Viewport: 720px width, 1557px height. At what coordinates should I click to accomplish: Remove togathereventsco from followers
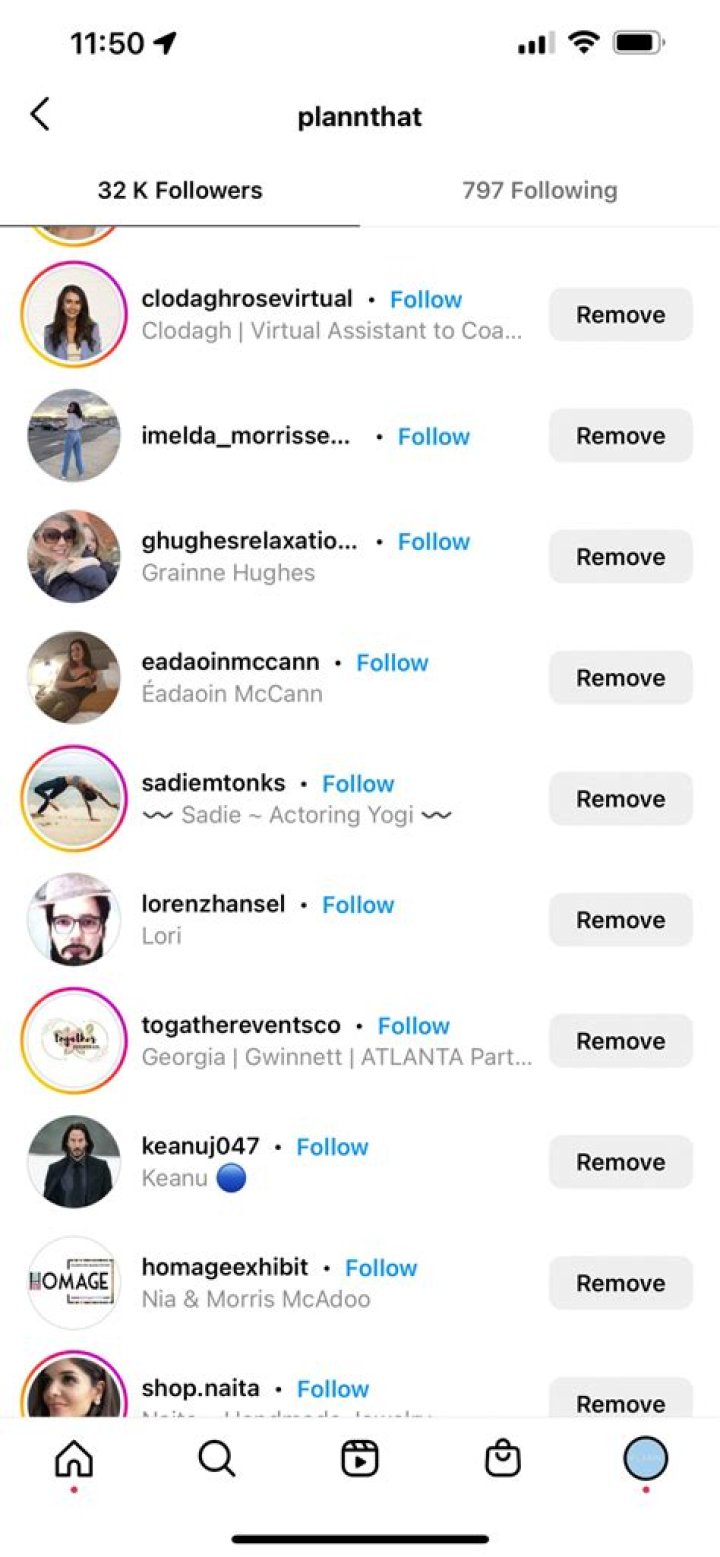click(620, 1041)
